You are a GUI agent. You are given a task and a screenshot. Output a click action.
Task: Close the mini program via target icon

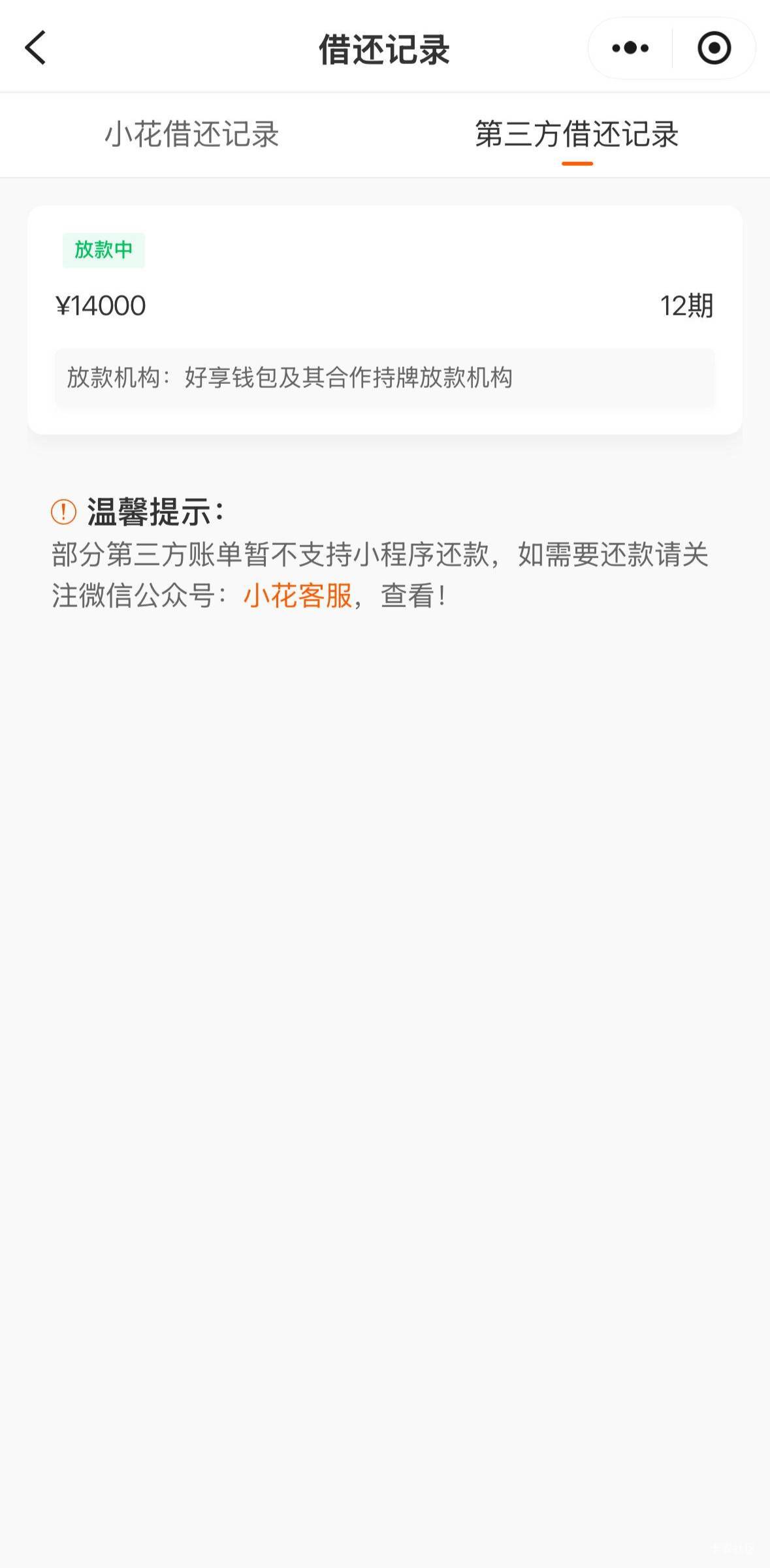click(x=714, y=48)
